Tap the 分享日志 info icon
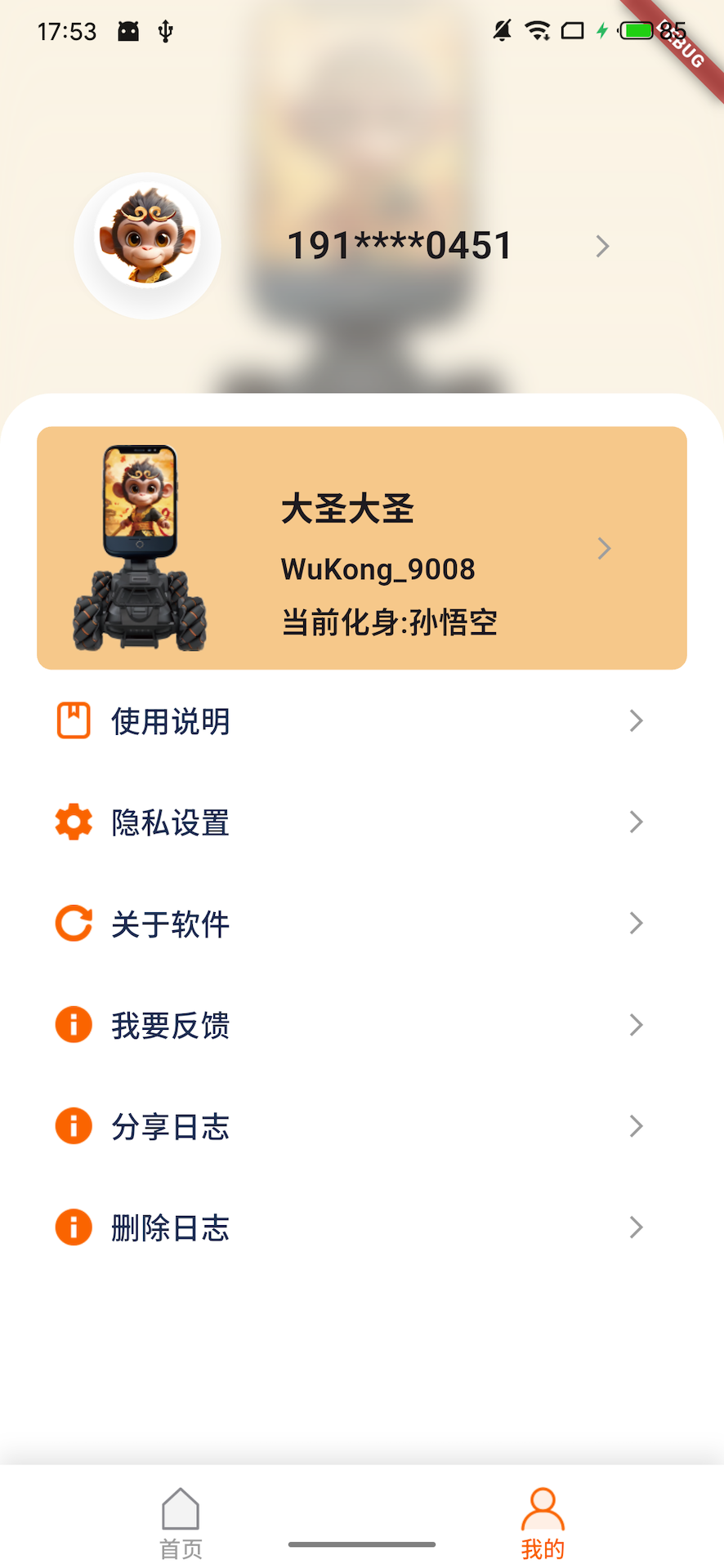 coord(73,1126)
